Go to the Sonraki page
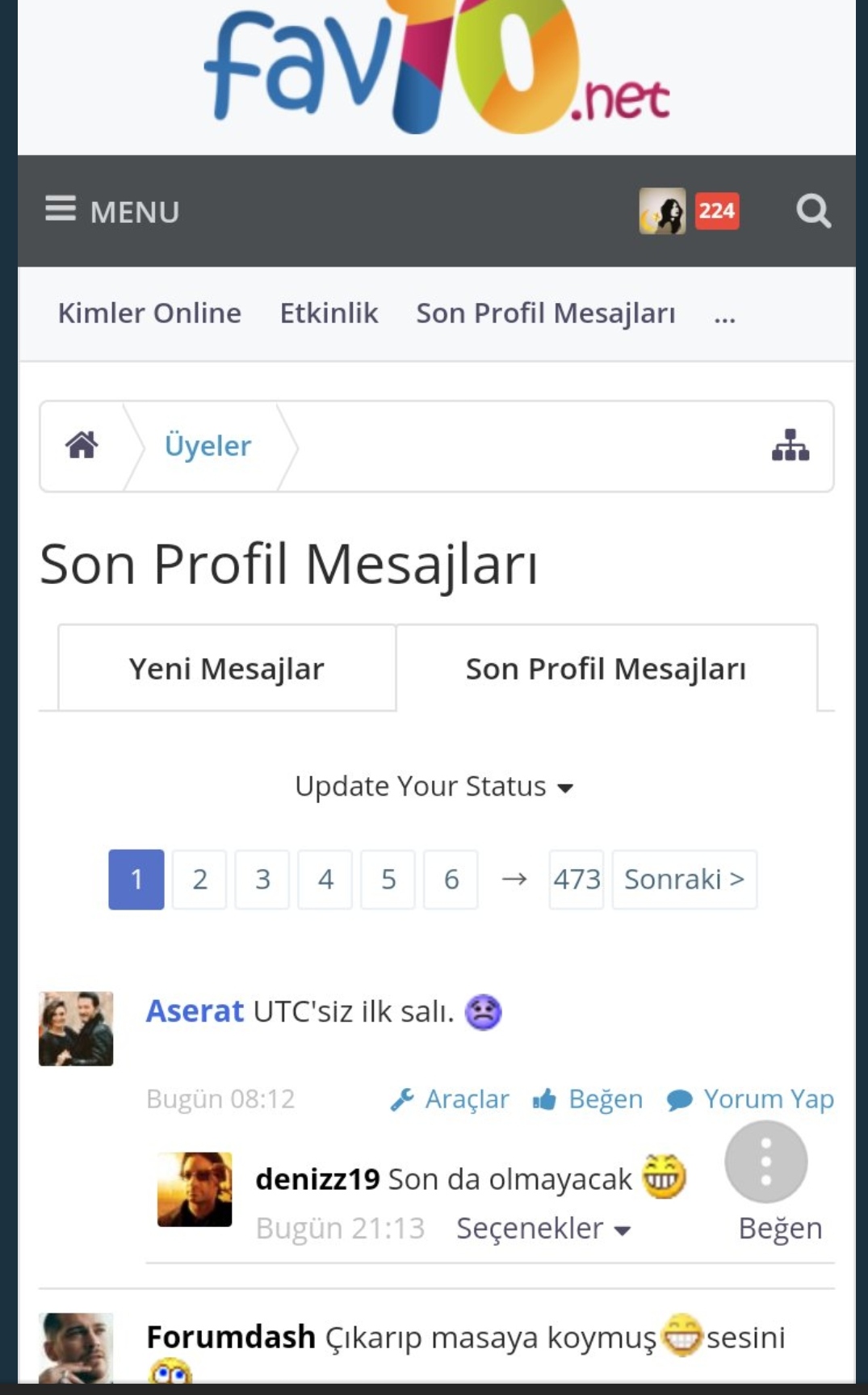868x1395 pixels. point(684,879)
